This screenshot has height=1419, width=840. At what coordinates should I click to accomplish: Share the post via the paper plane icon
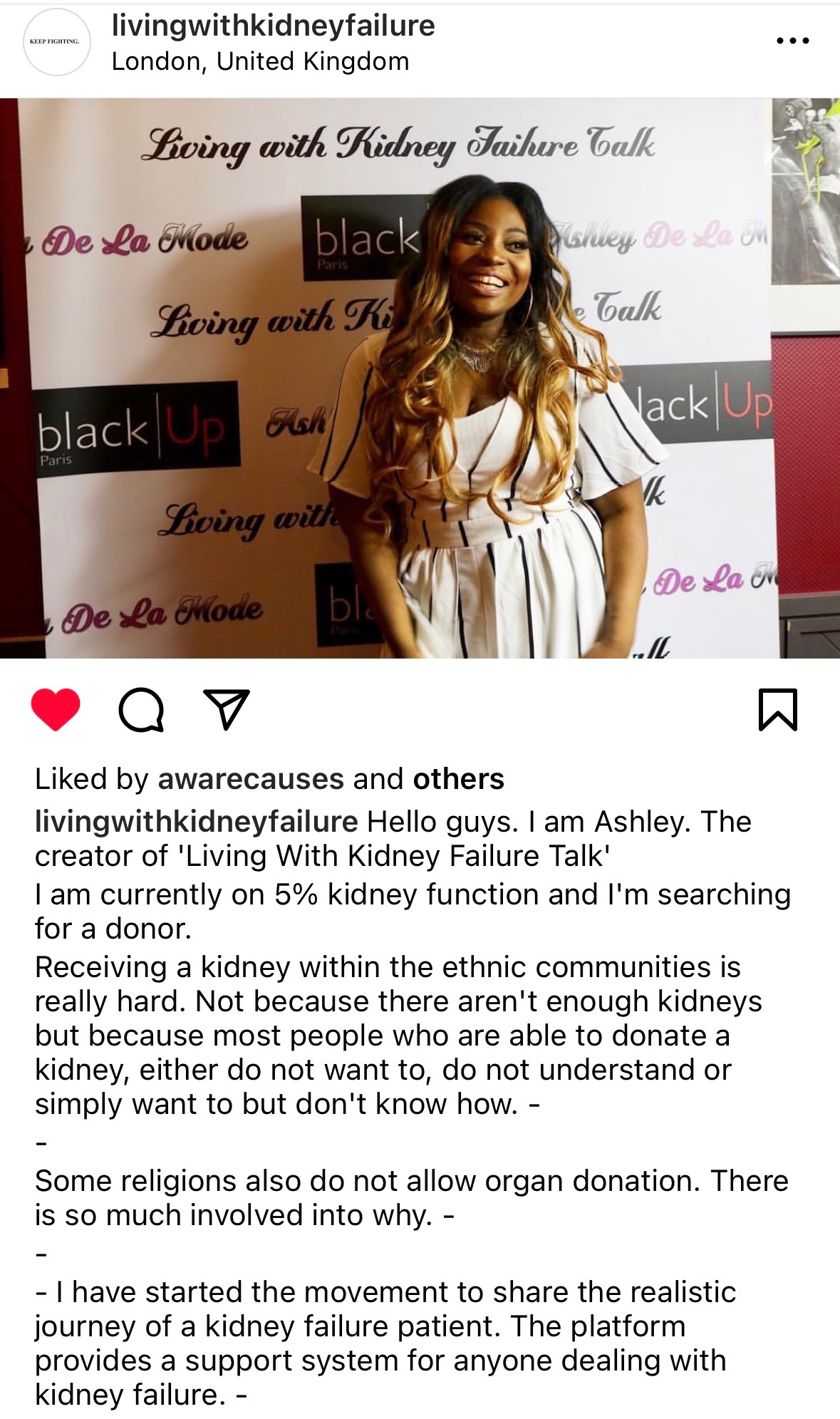point(227,709)
